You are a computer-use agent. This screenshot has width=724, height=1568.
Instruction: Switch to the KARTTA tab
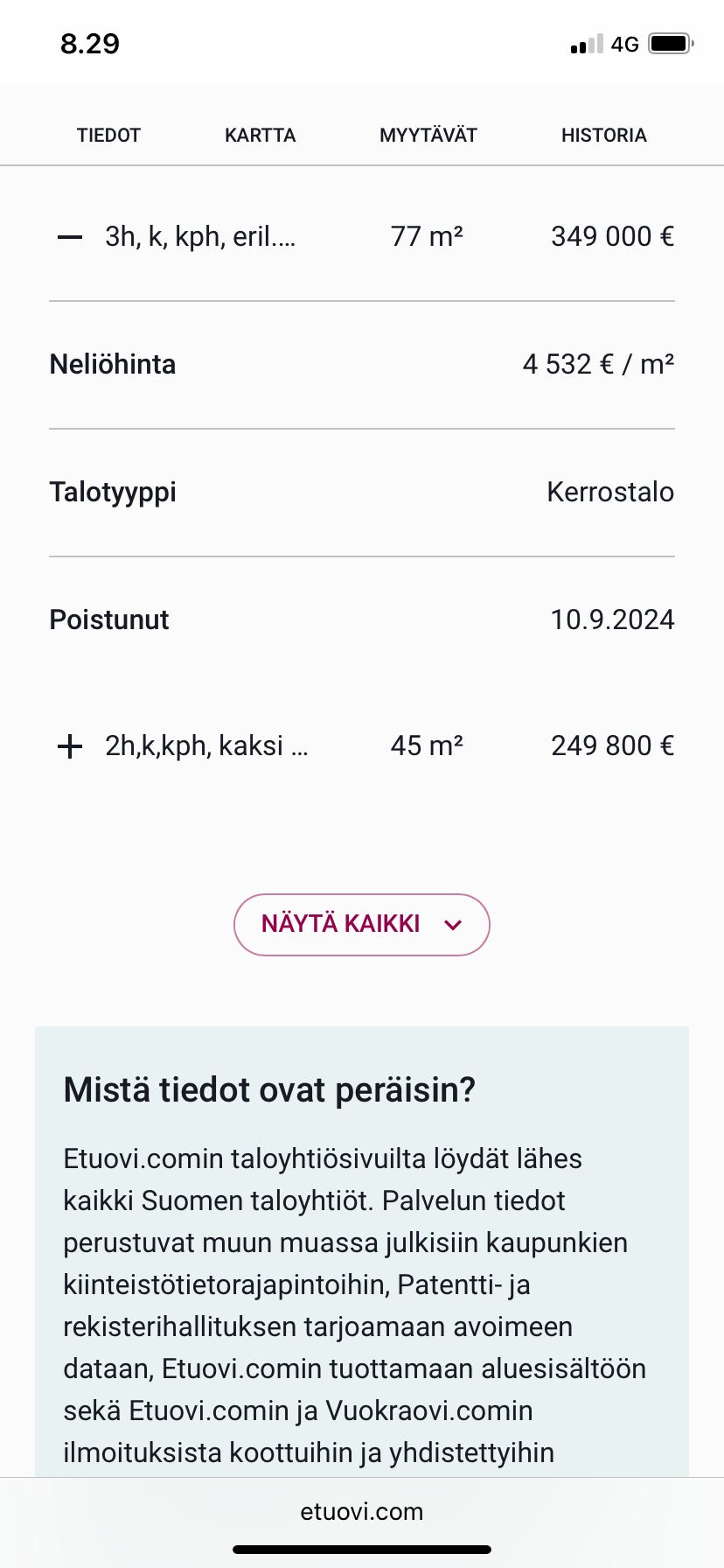(x=260, y=135)
